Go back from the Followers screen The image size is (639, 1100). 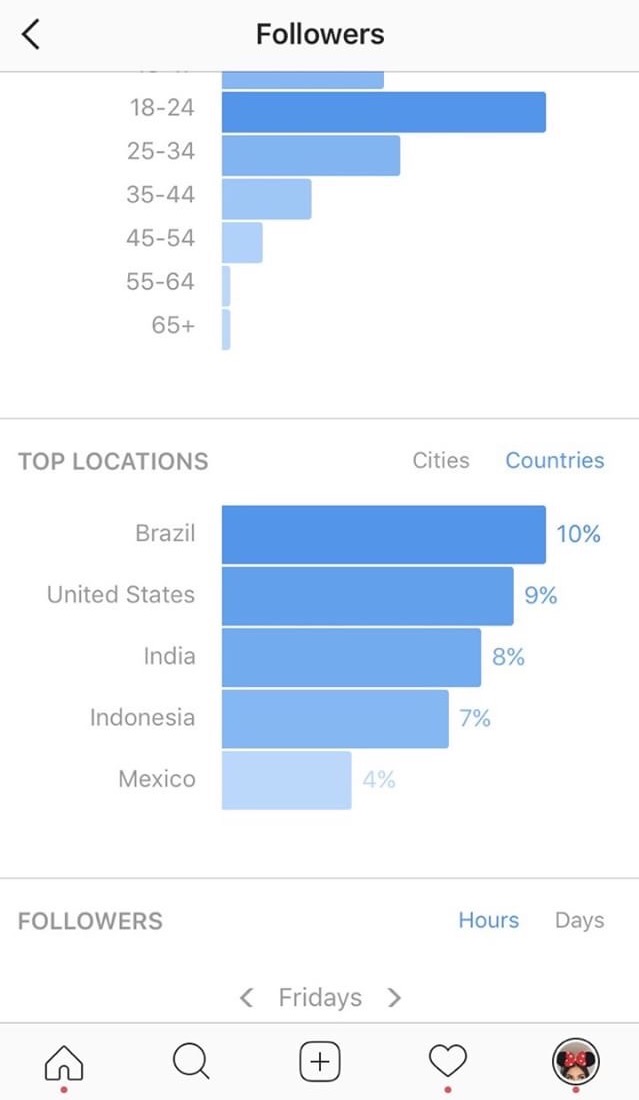[x=31, y=34]
